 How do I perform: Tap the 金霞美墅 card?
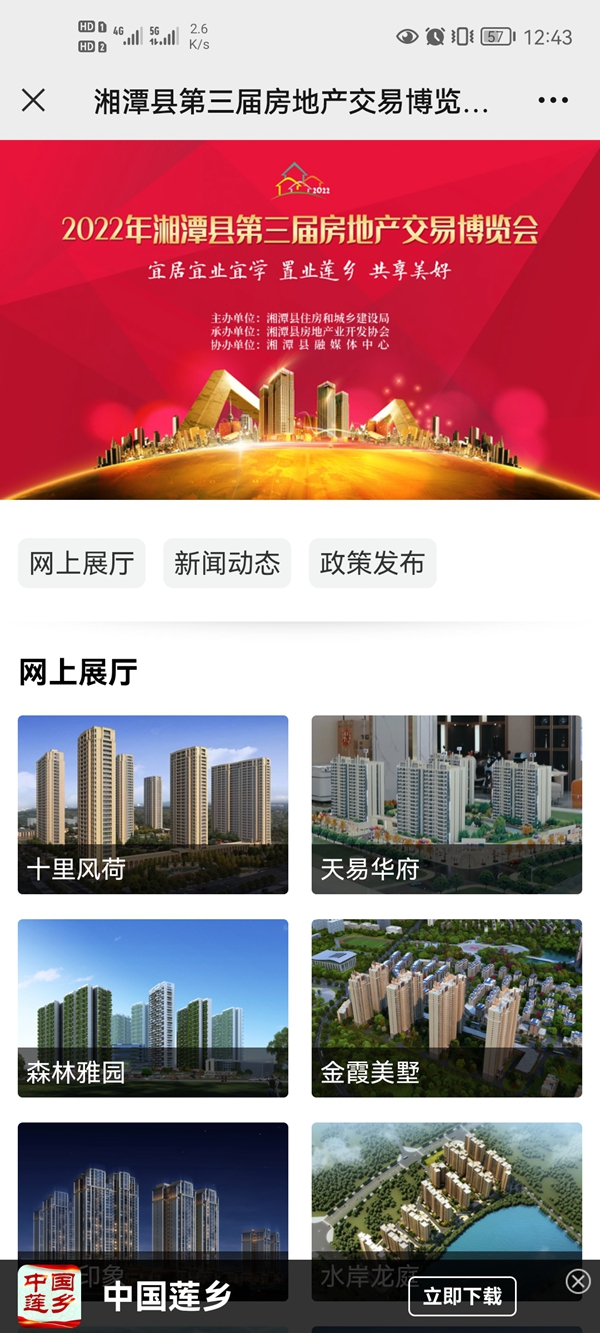coord(446,1008)
